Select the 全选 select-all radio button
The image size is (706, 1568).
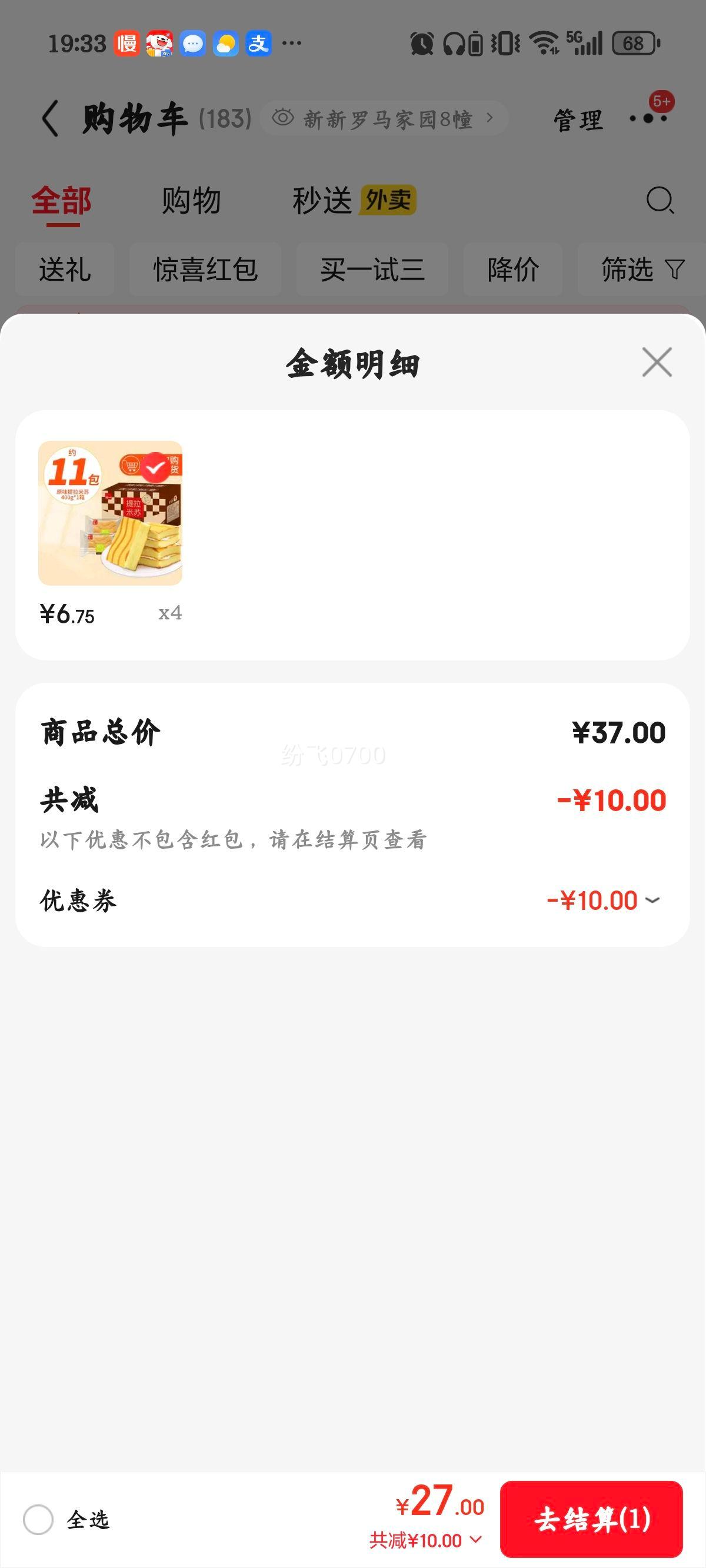(x=40, y=1520)
